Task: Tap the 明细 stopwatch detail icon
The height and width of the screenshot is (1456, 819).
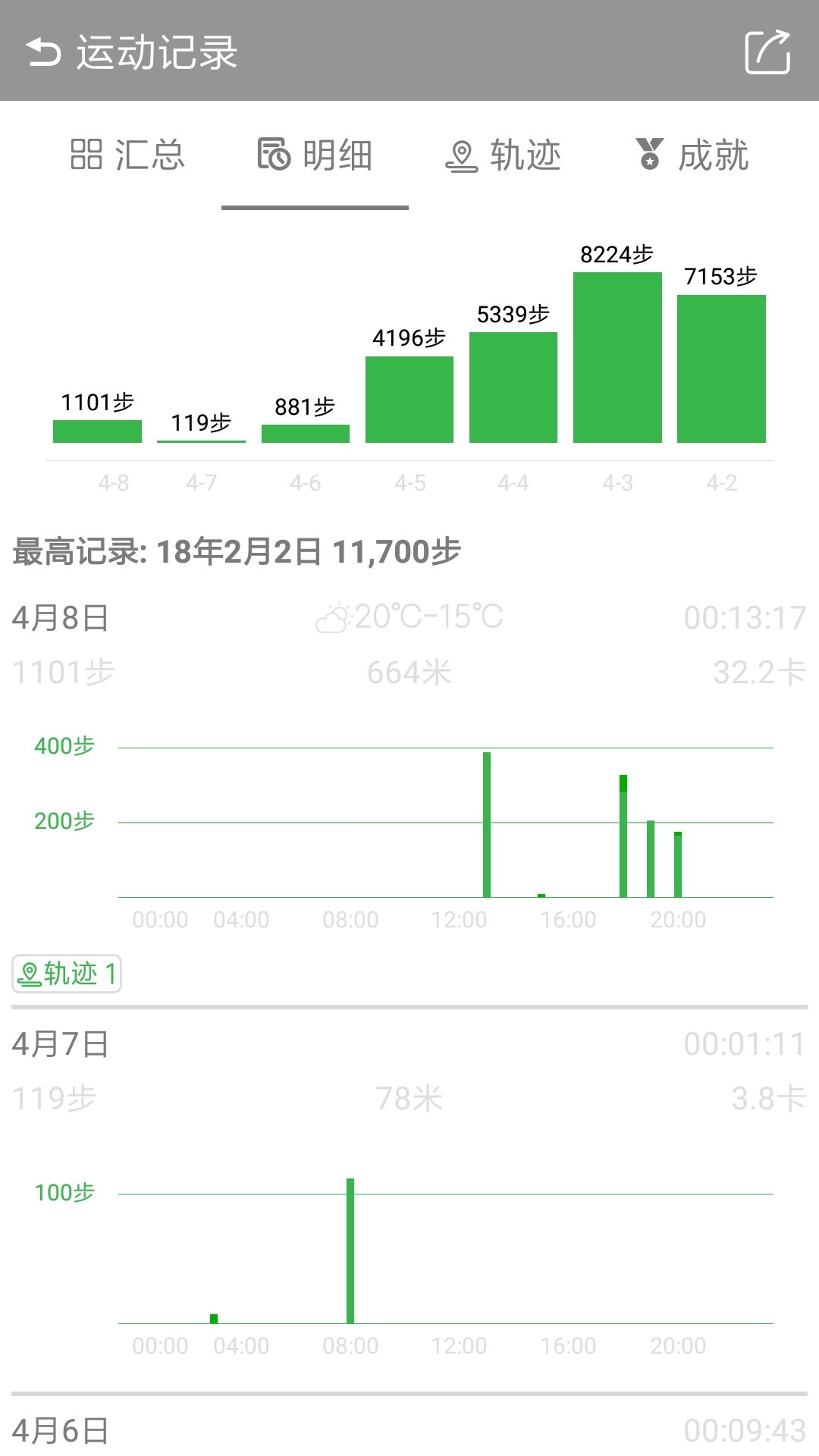Action: (274, 154)
